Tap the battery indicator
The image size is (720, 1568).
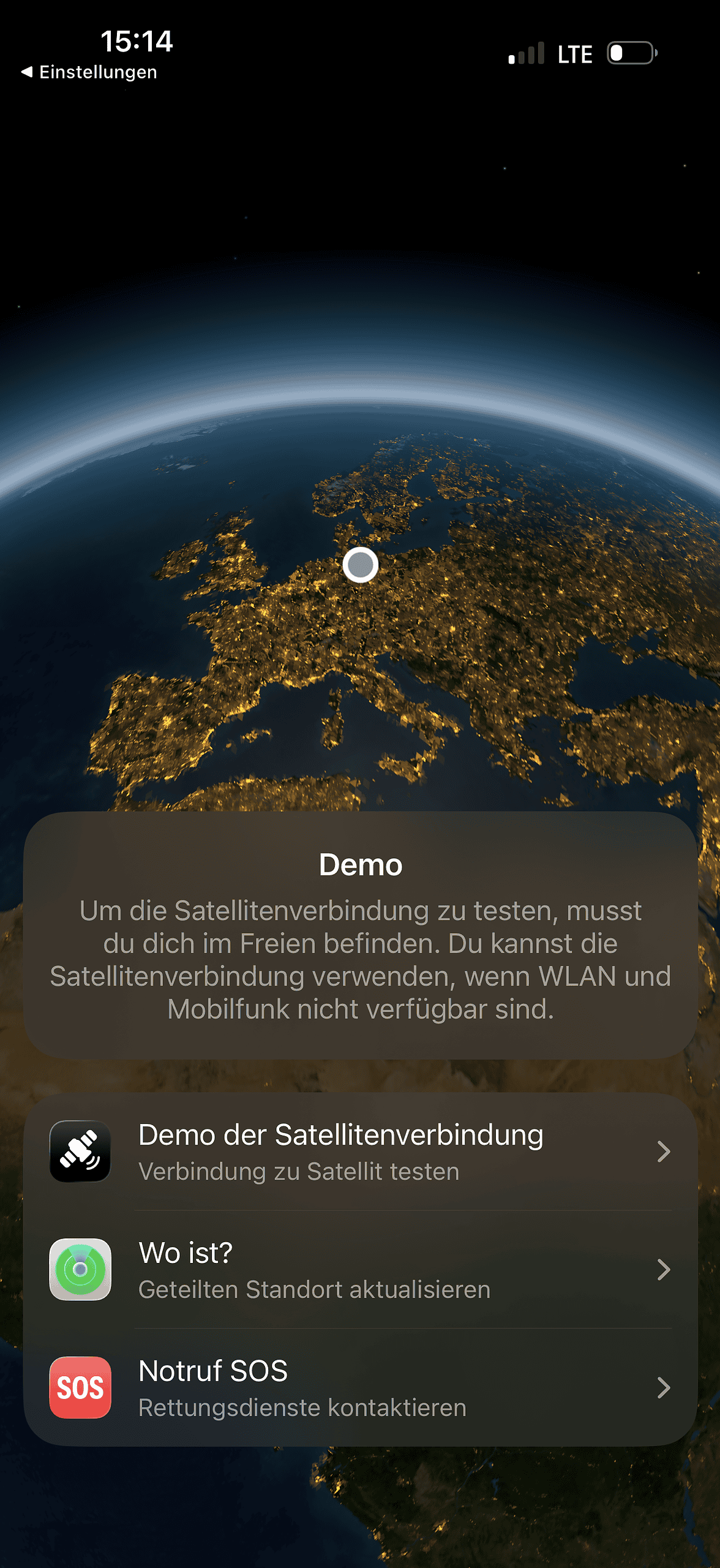point(630,54)
